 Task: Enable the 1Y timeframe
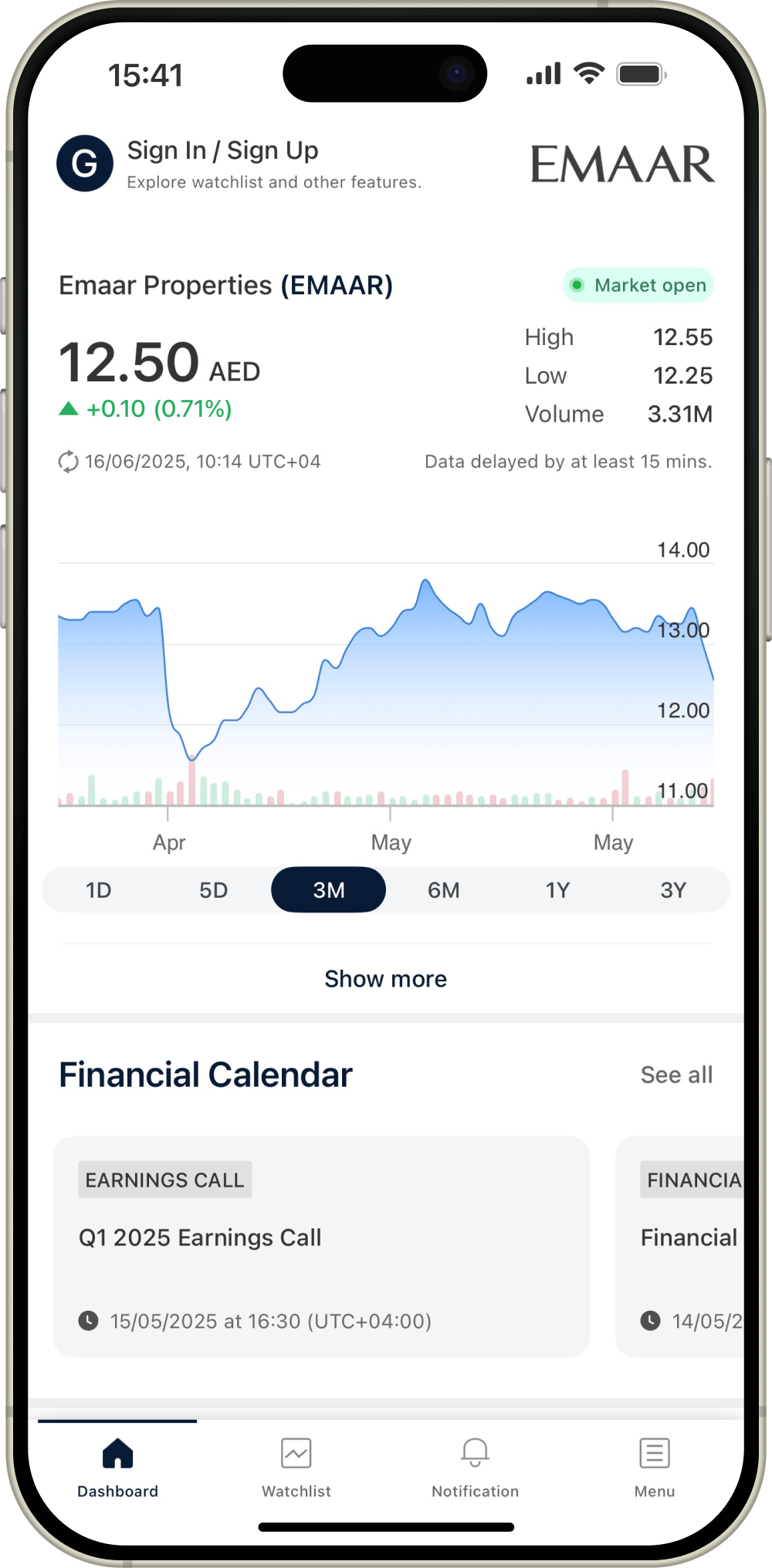pos(557,889)
